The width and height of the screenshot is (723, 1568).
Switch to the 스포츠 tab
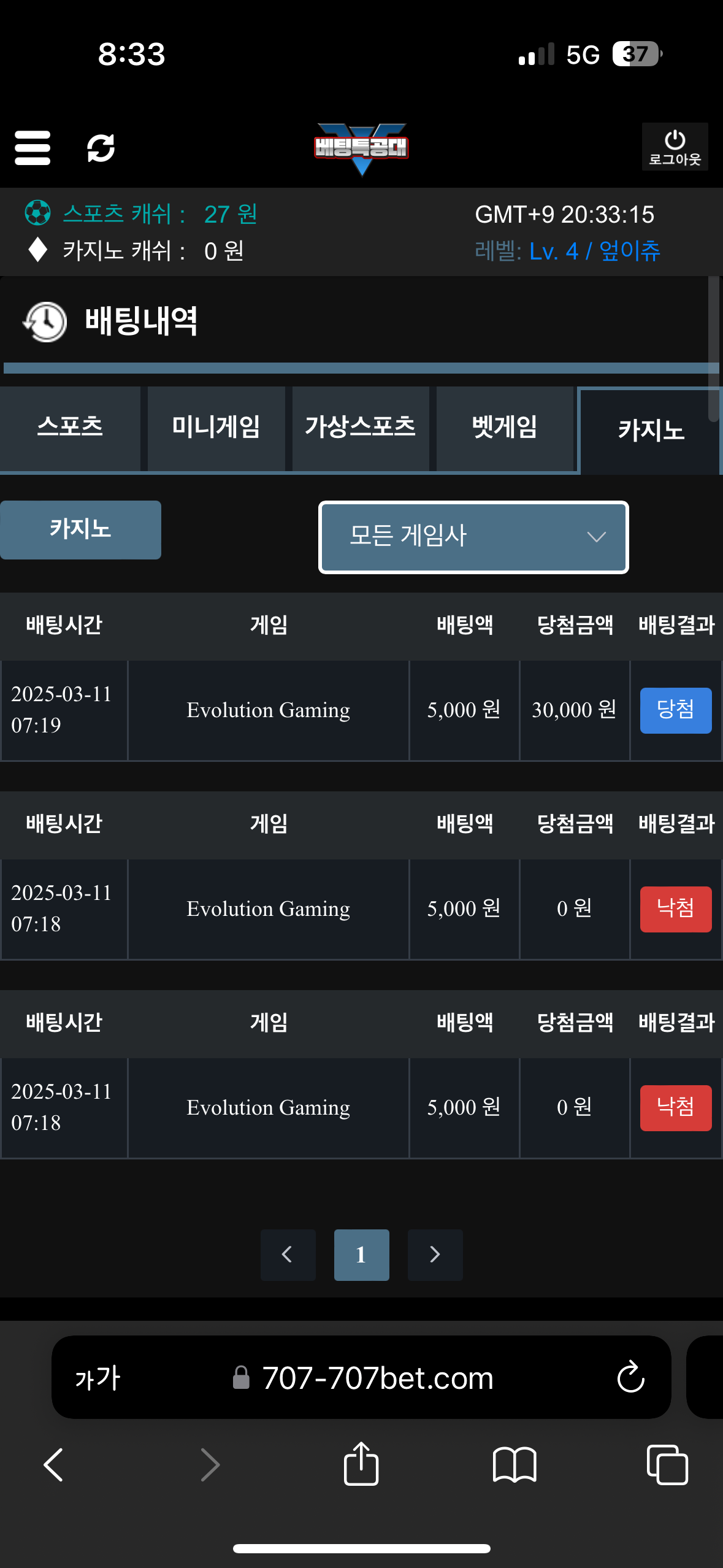pyautogui.click(x=70, y=428)
